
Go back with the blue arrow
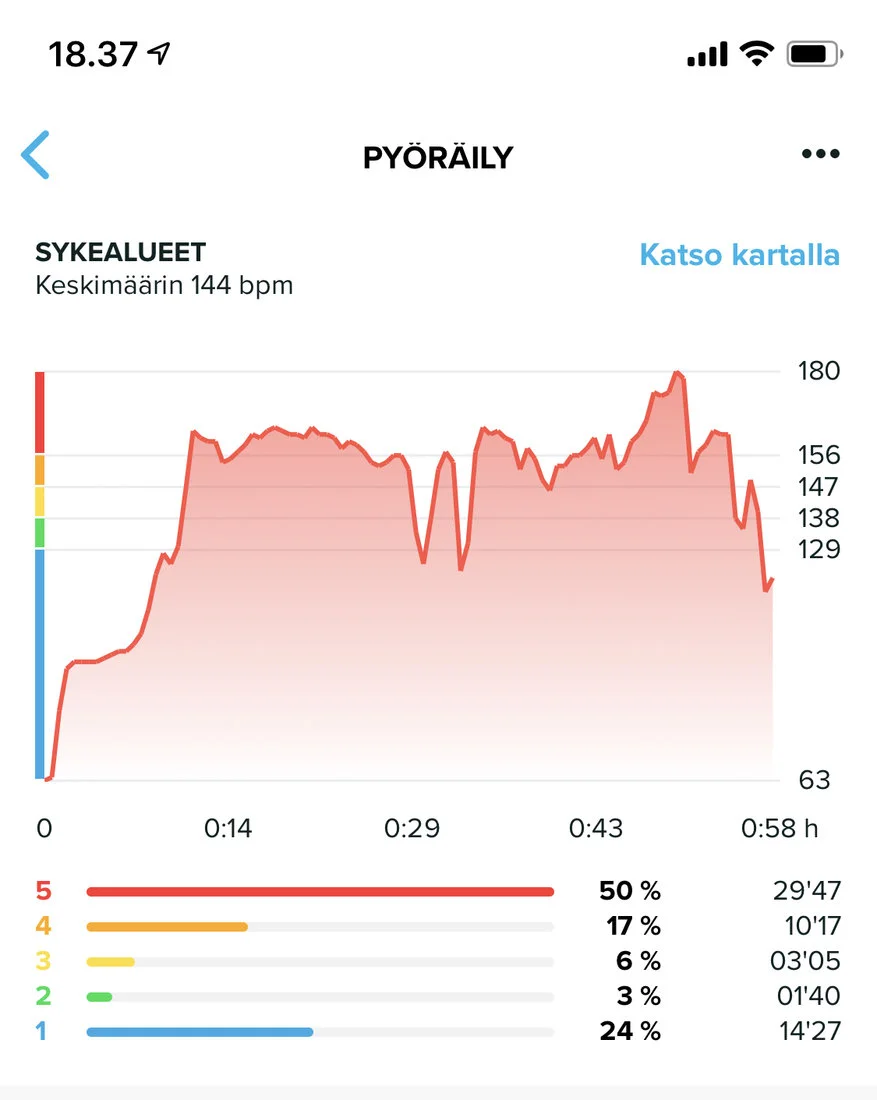pos(36,155)
